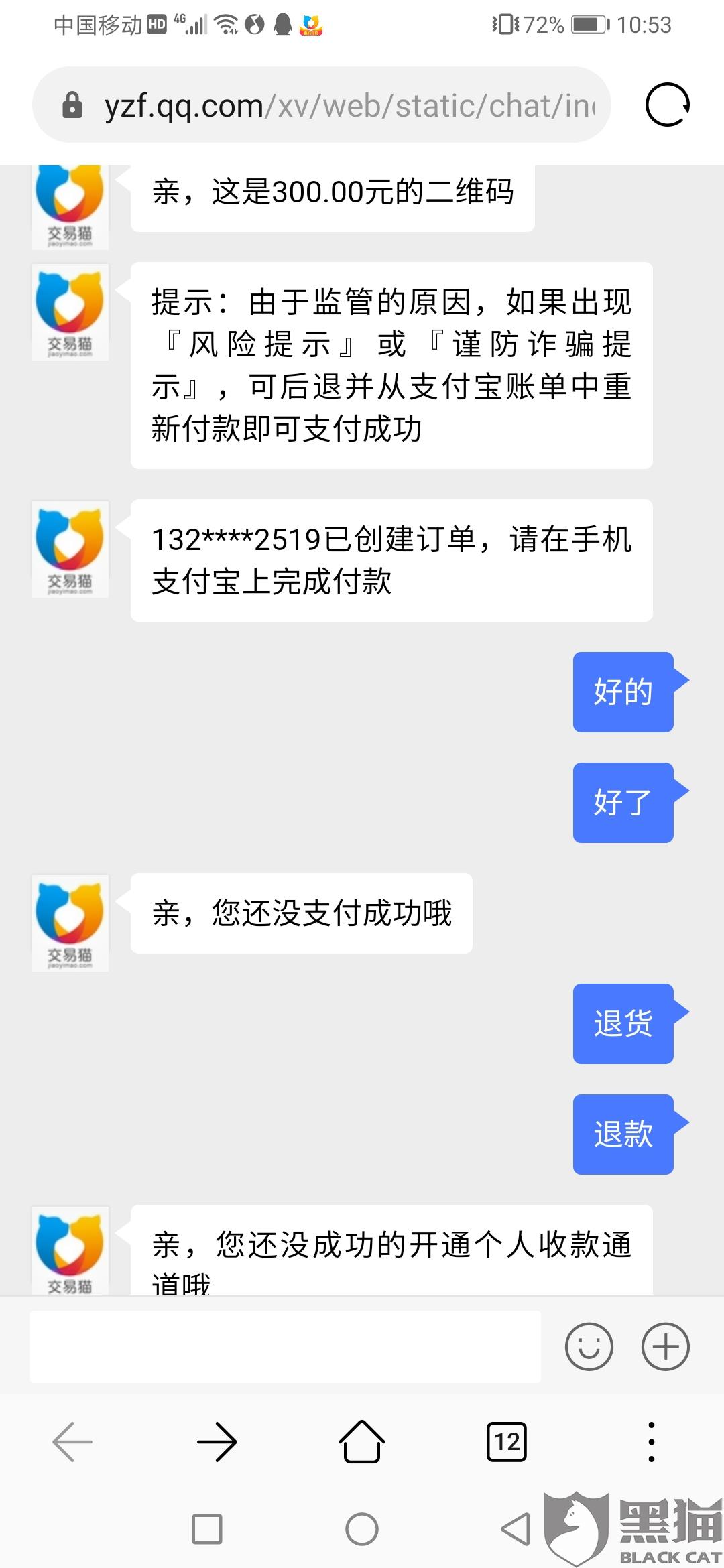Open the 12 open tabs switcher
The height and width of the screenshot is (1568, 724).
point(507,1441)
